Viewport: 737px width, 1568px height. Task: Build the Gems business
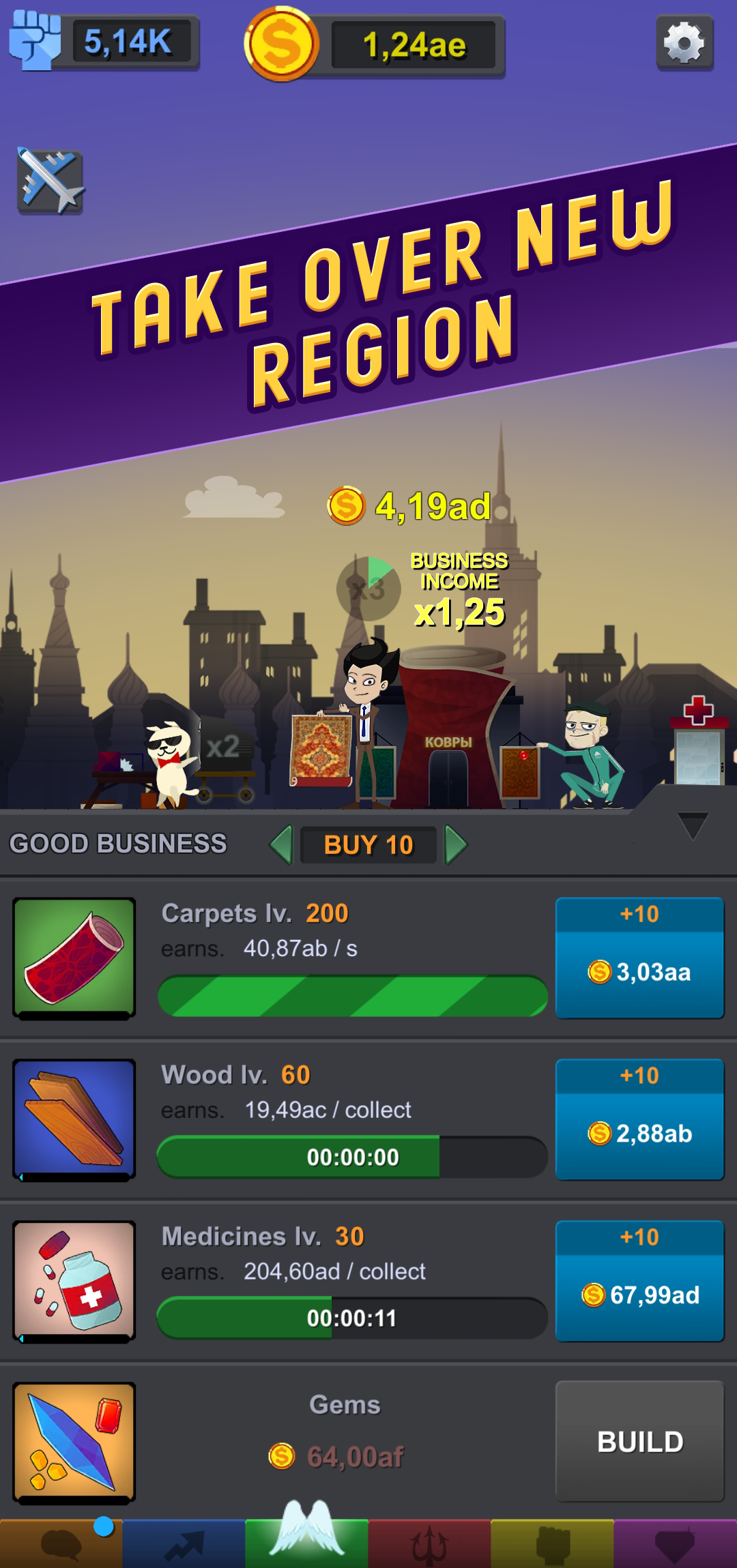click(639, 1441)
